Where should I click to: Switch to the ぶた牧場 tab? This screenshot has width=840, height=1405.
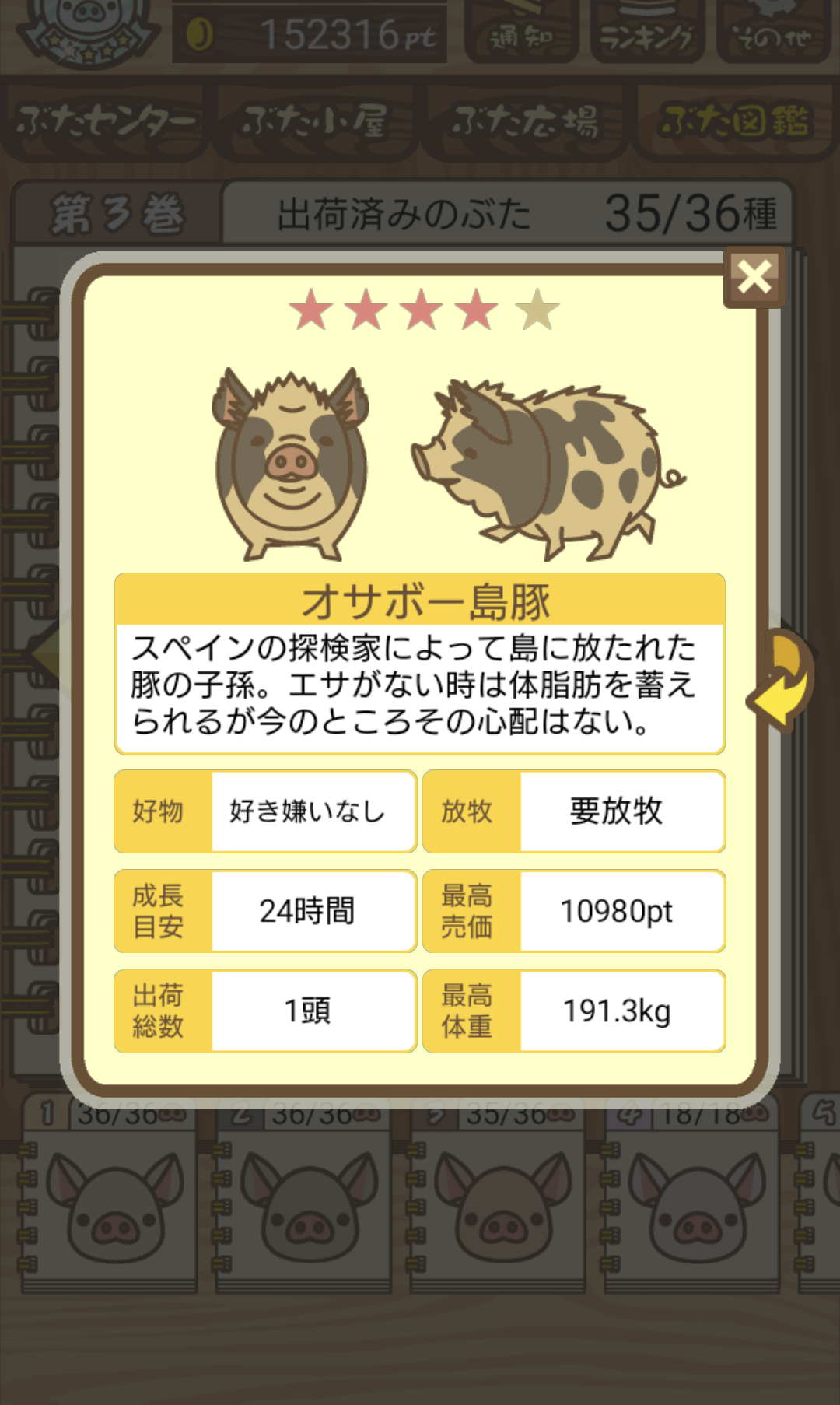pyautogui.click(x=525, y=121)
